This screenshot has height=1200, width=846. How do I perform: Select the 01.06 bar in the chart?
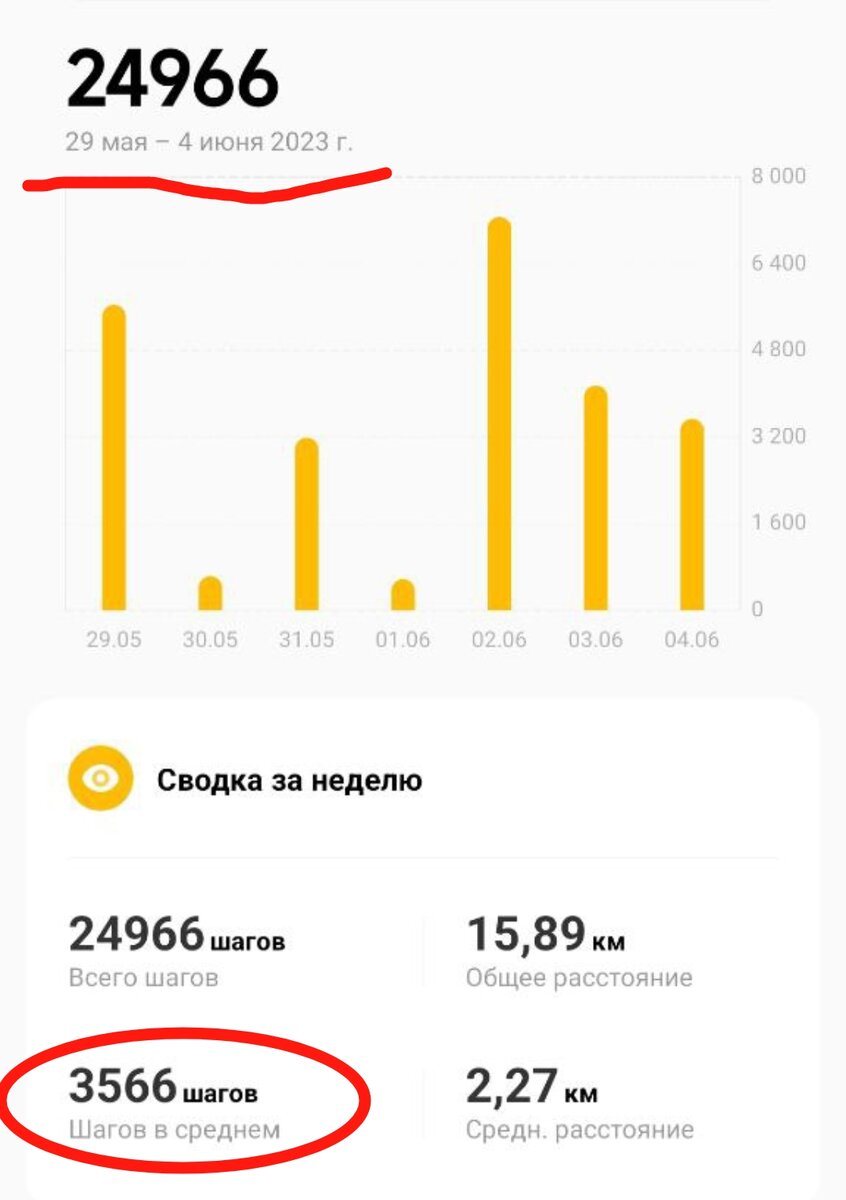(x=403, y=595)
